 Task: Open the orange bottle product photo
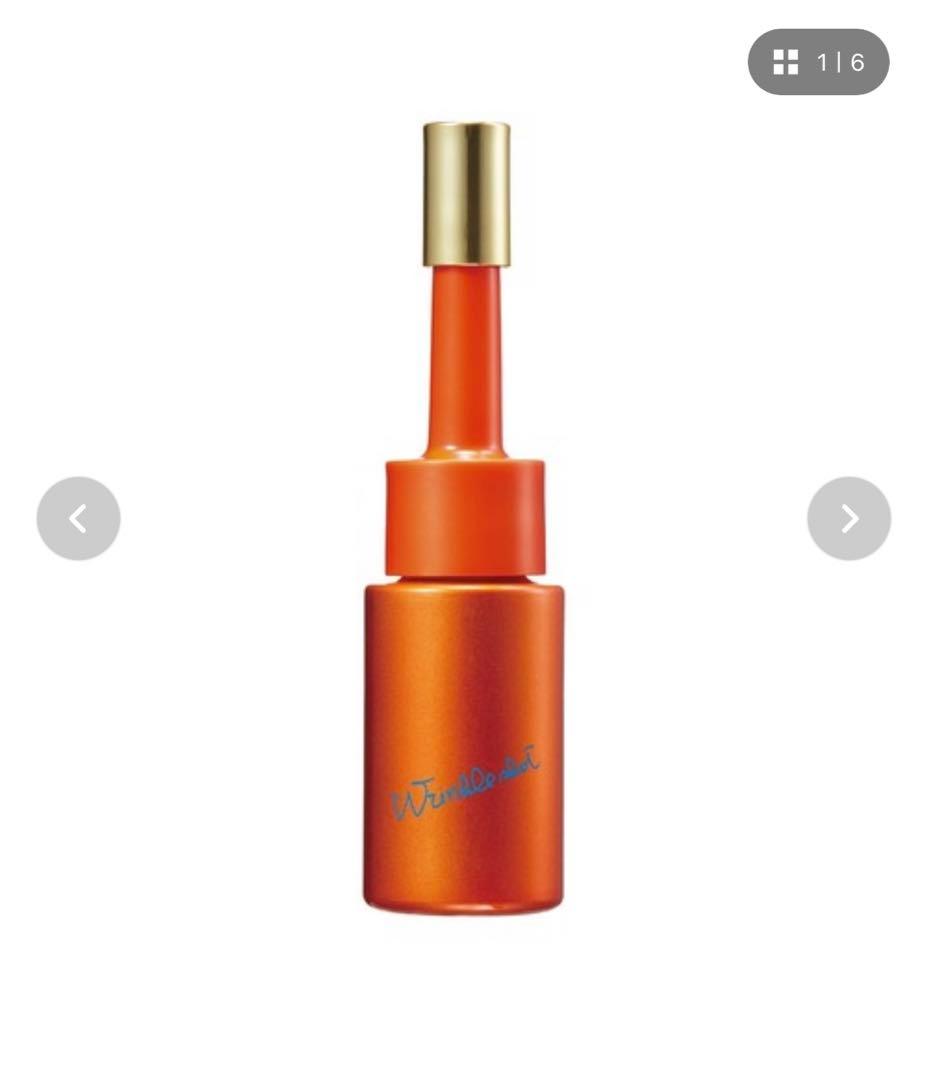coord(464,600)
